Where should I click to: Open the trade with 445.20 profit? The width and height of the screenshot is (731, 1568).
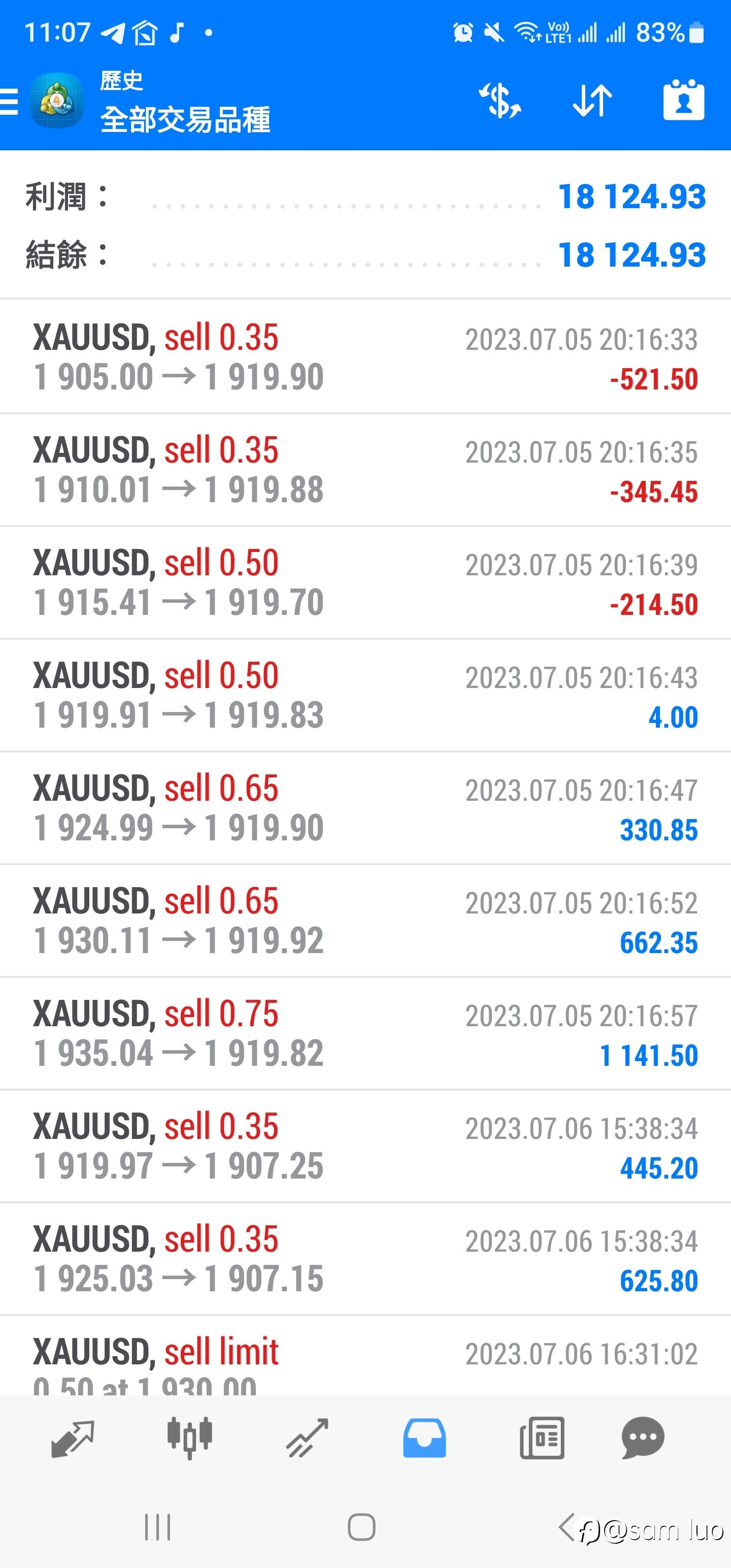(365, 1146)
